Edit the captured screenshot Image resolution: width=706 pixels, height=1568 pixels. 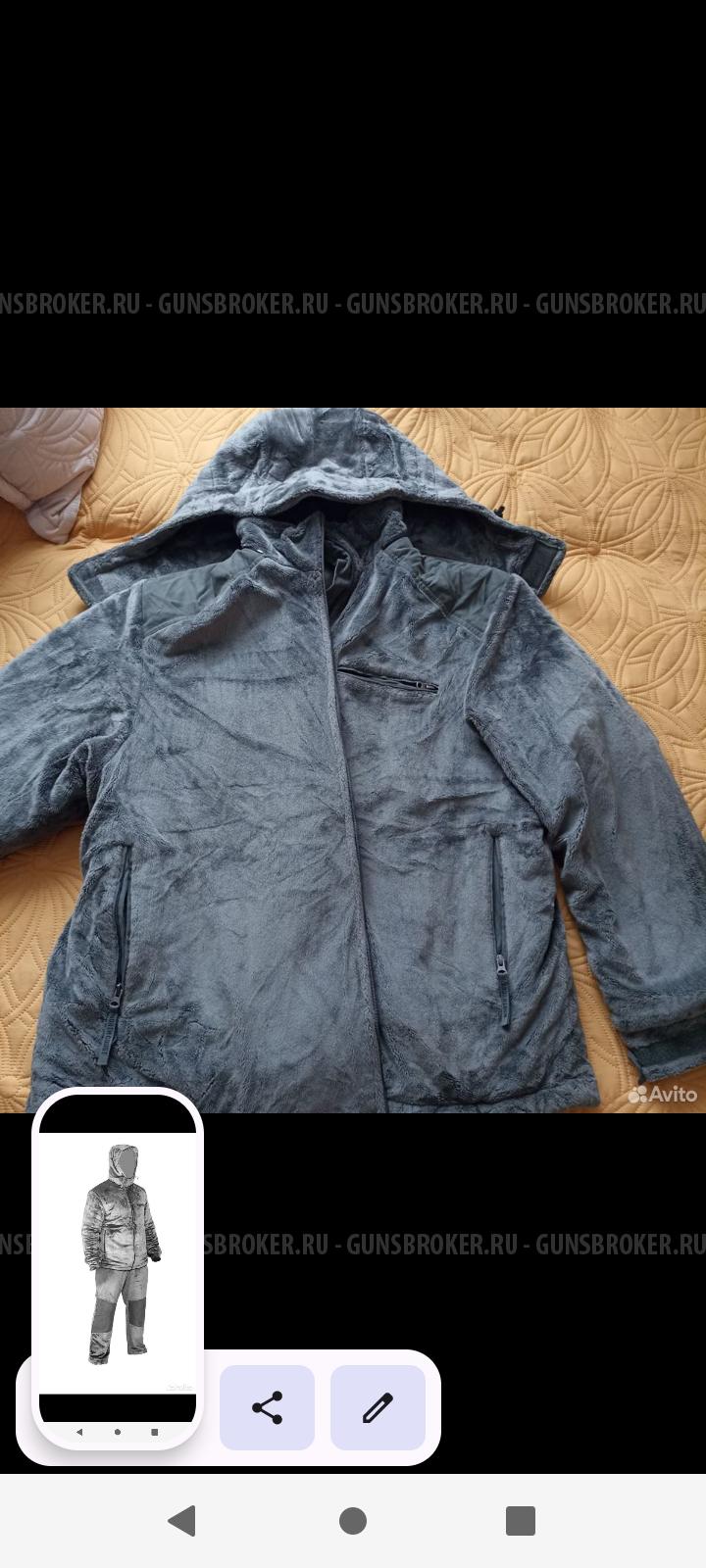(x=378, y=1407)
